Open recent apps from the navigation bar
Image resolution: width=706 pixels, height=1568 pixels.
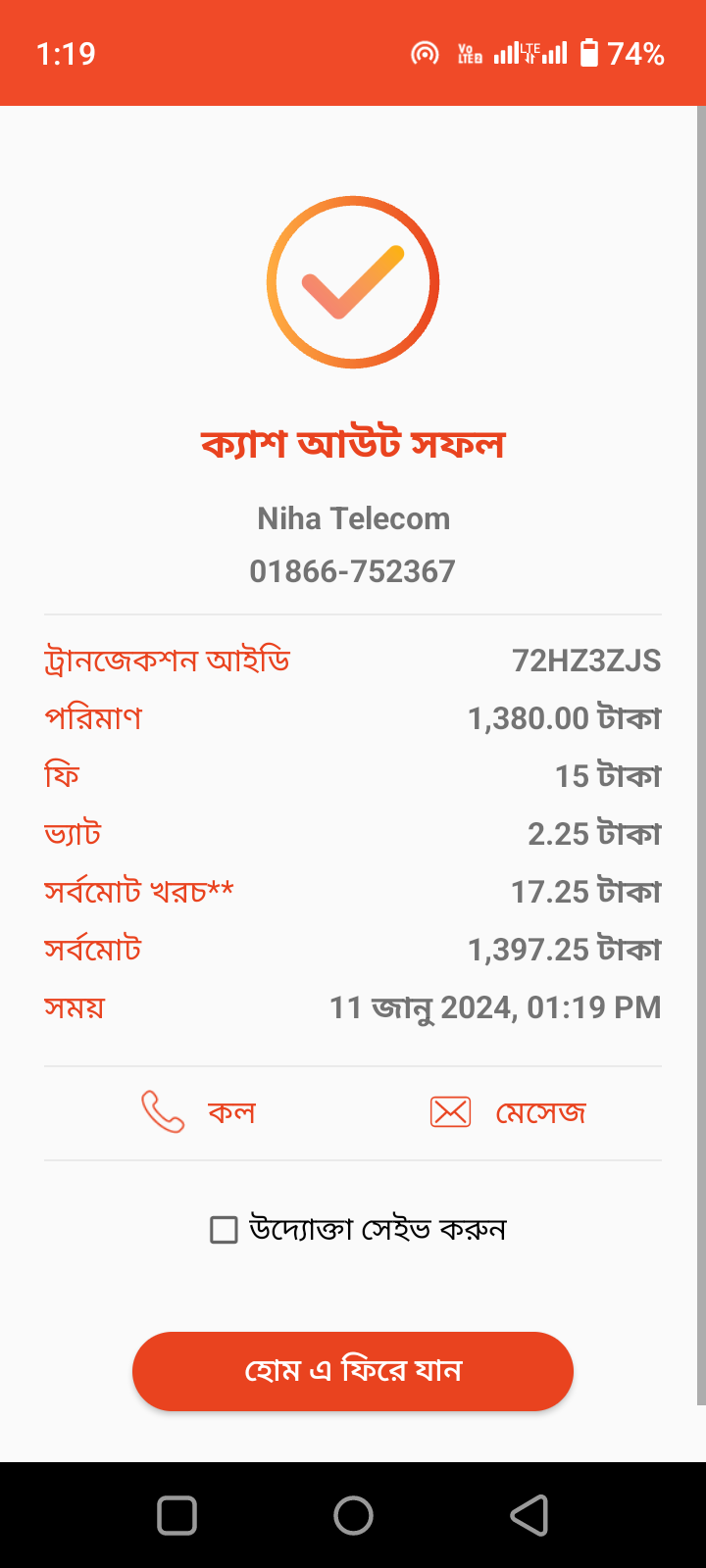[177, 1515]
